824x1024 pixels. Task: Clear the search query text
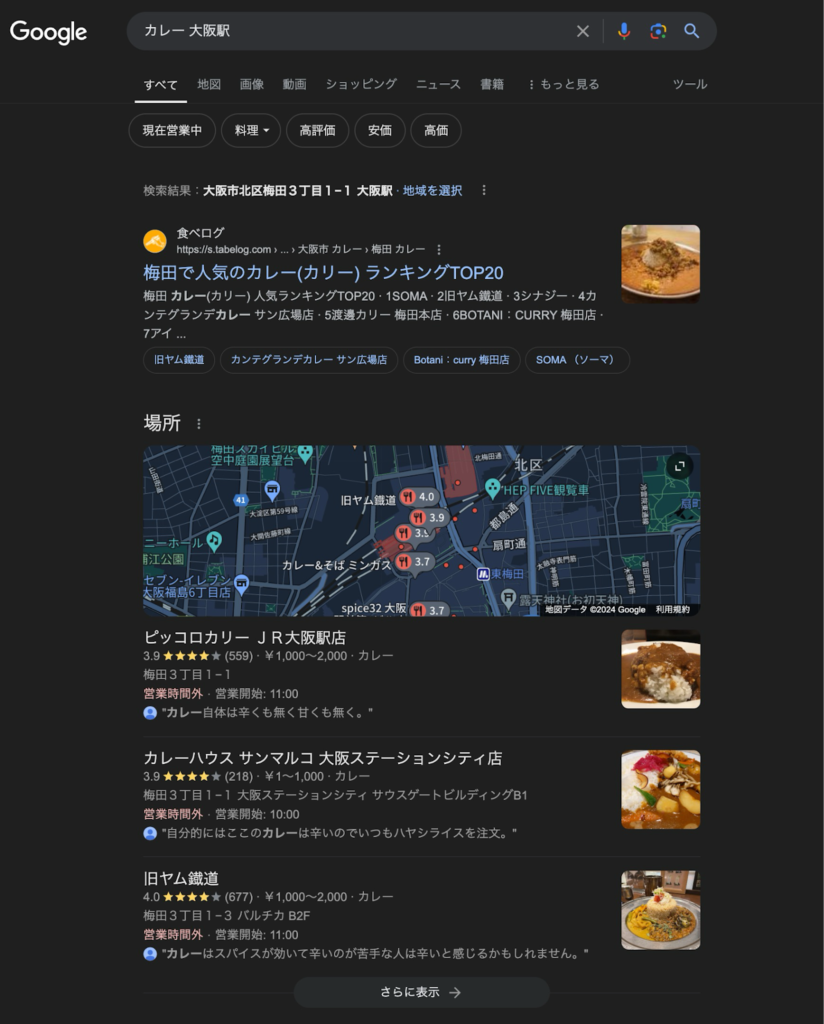(x=583, y=31)
